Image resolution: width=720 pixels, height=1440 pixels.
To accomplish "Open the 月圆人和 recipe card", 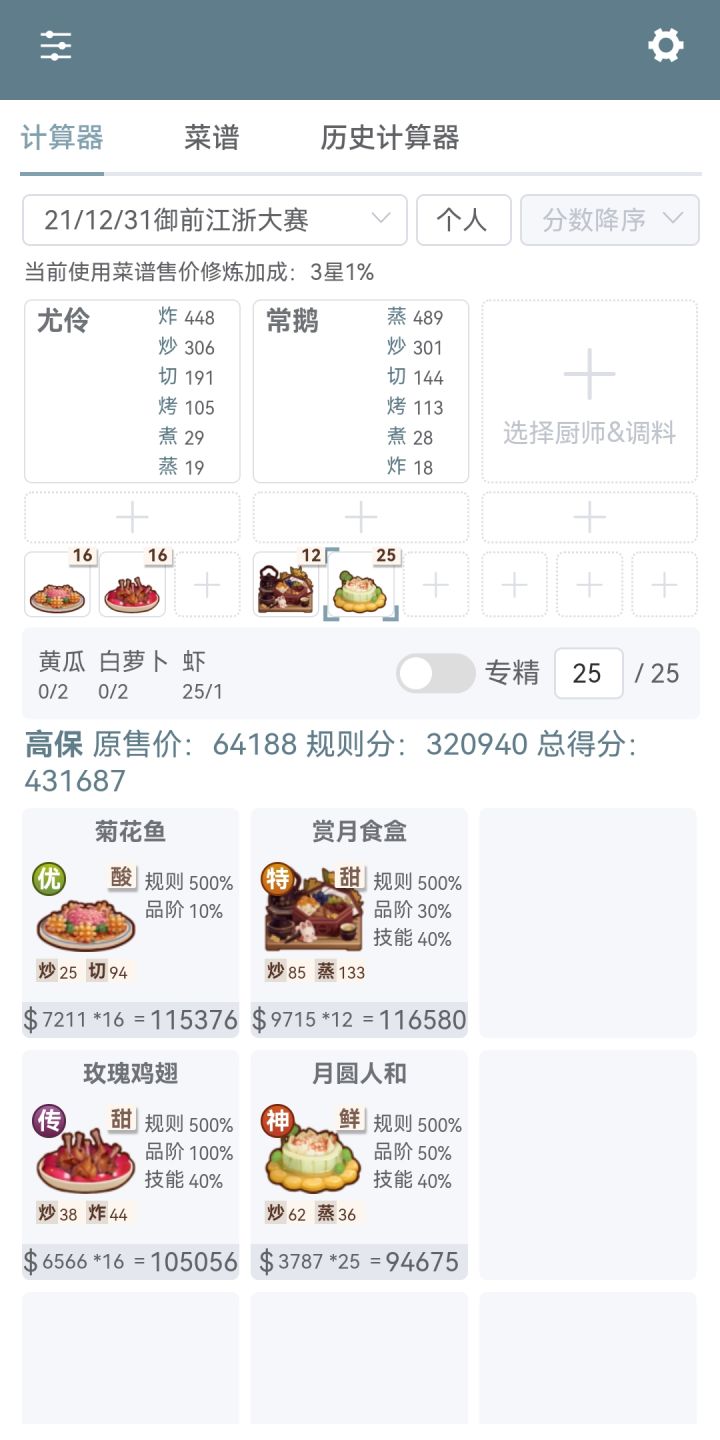I will [x=360, y=1164].
